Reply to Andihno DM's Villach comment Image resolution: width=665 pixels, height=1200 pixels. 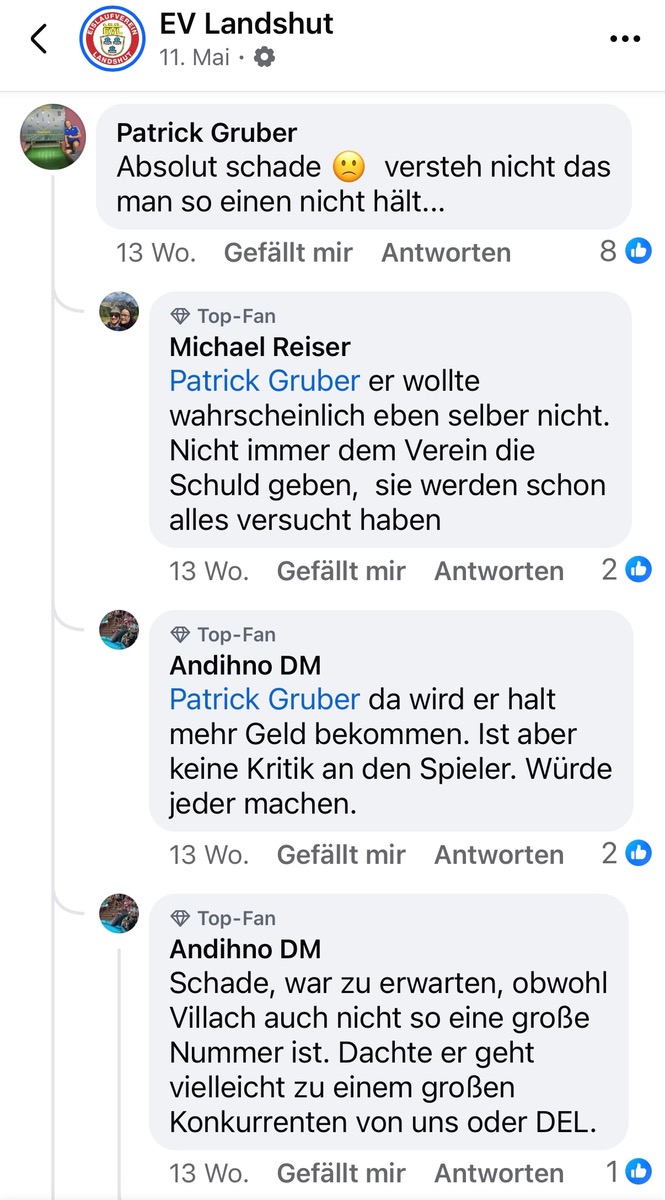[498, 1173]
